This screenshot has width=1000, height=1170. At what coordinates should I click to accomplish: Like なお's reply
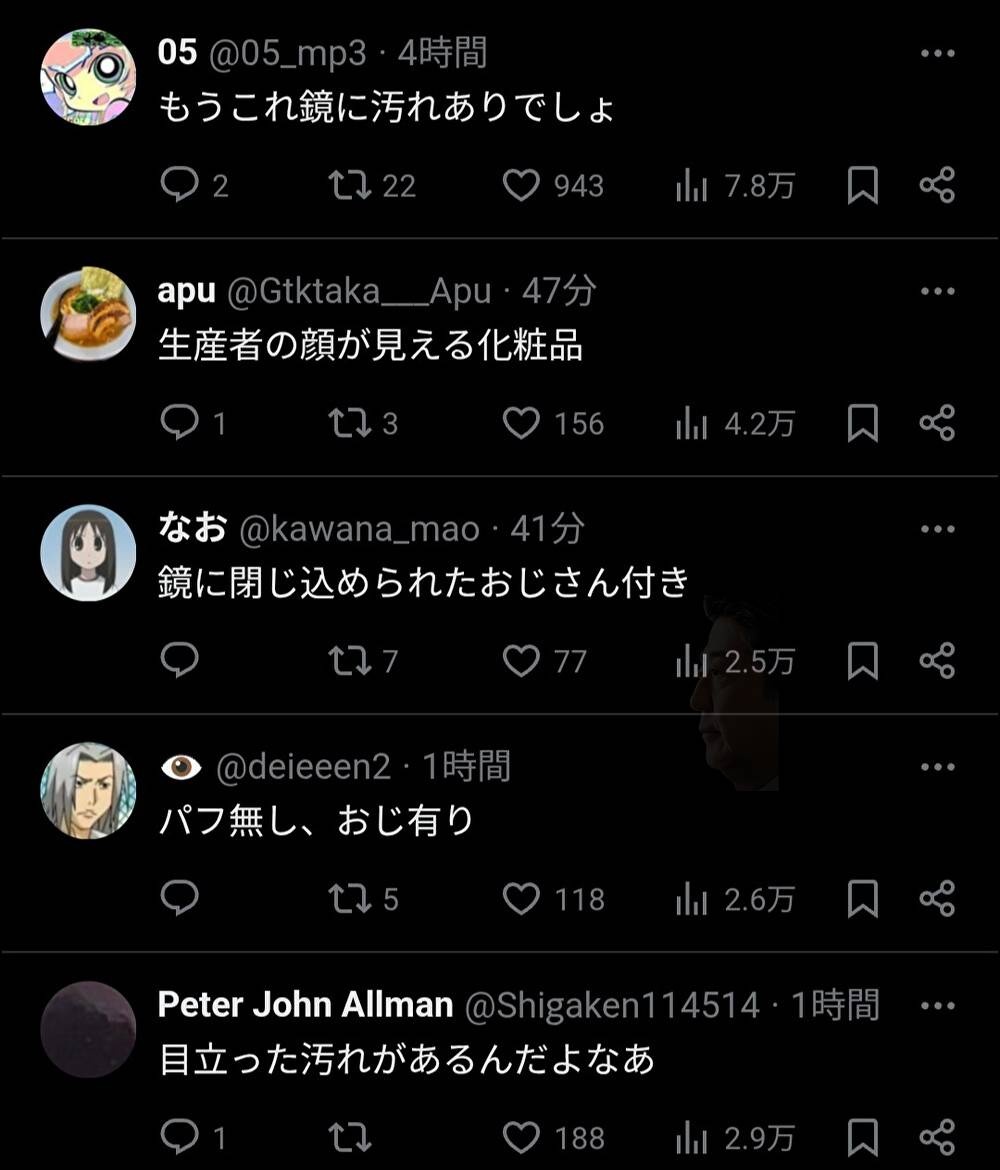(521, 661)
